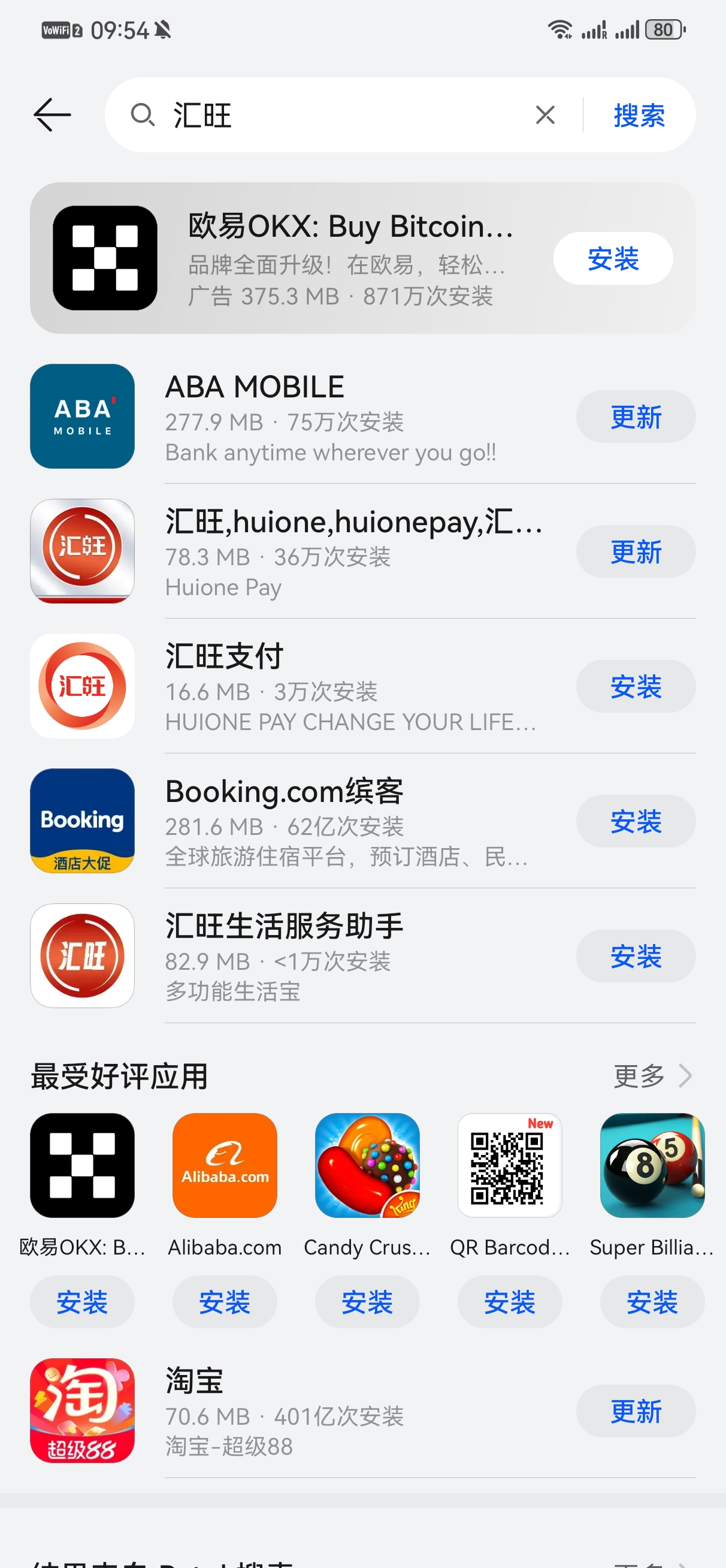This screenshot has height=1568, width=726.
Task: Show more of 最受好评应用
Action: (x=652, y=1076)
